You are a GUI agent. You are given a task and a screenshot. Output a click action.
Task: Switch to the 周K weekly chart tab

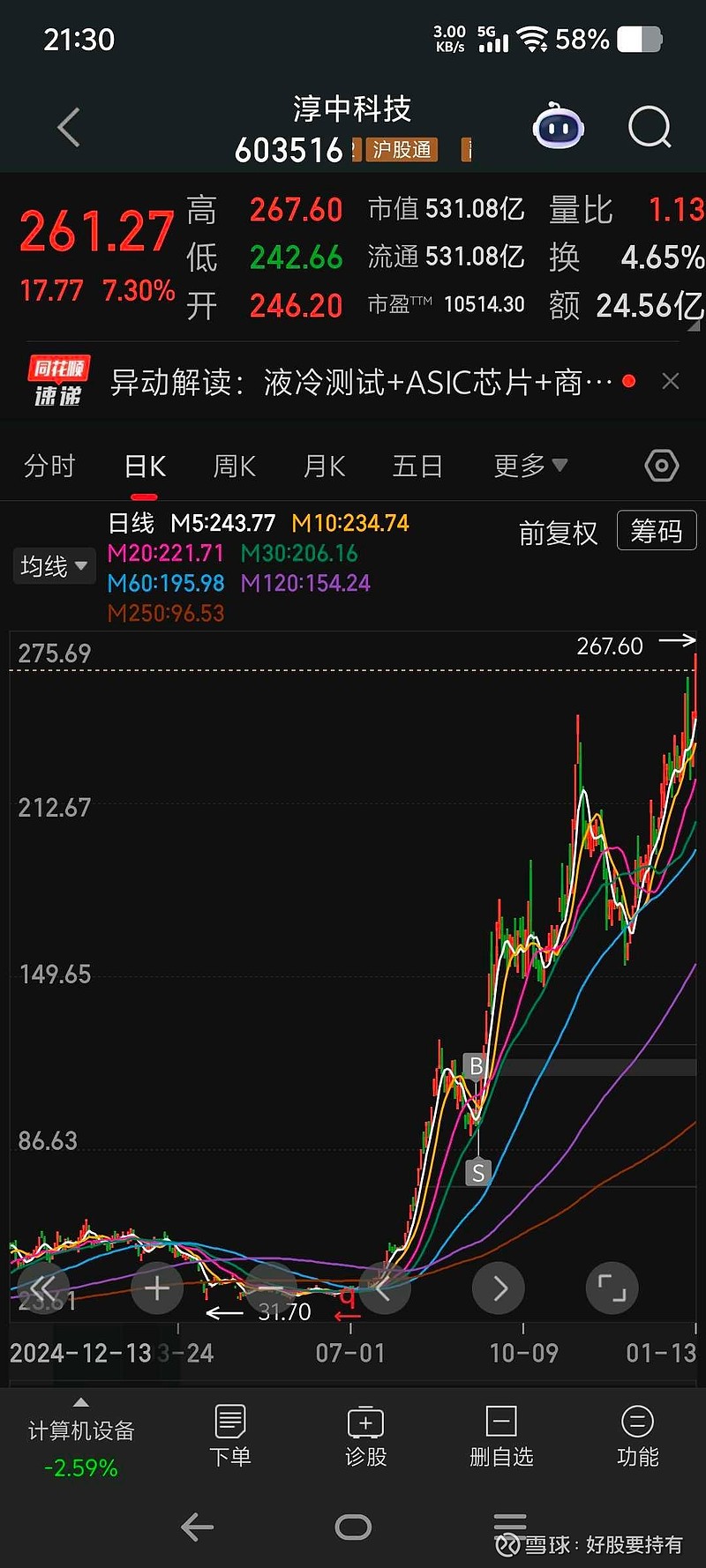coord(234,466)
